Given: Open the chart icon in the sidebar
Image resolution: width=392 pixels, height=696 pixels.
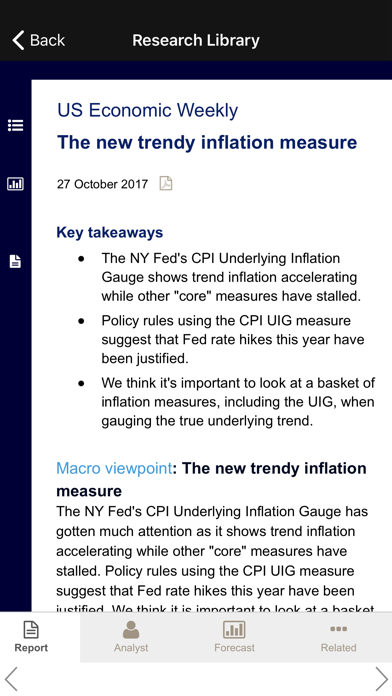Looking at the screenshot, I should [x=16, y=184].
